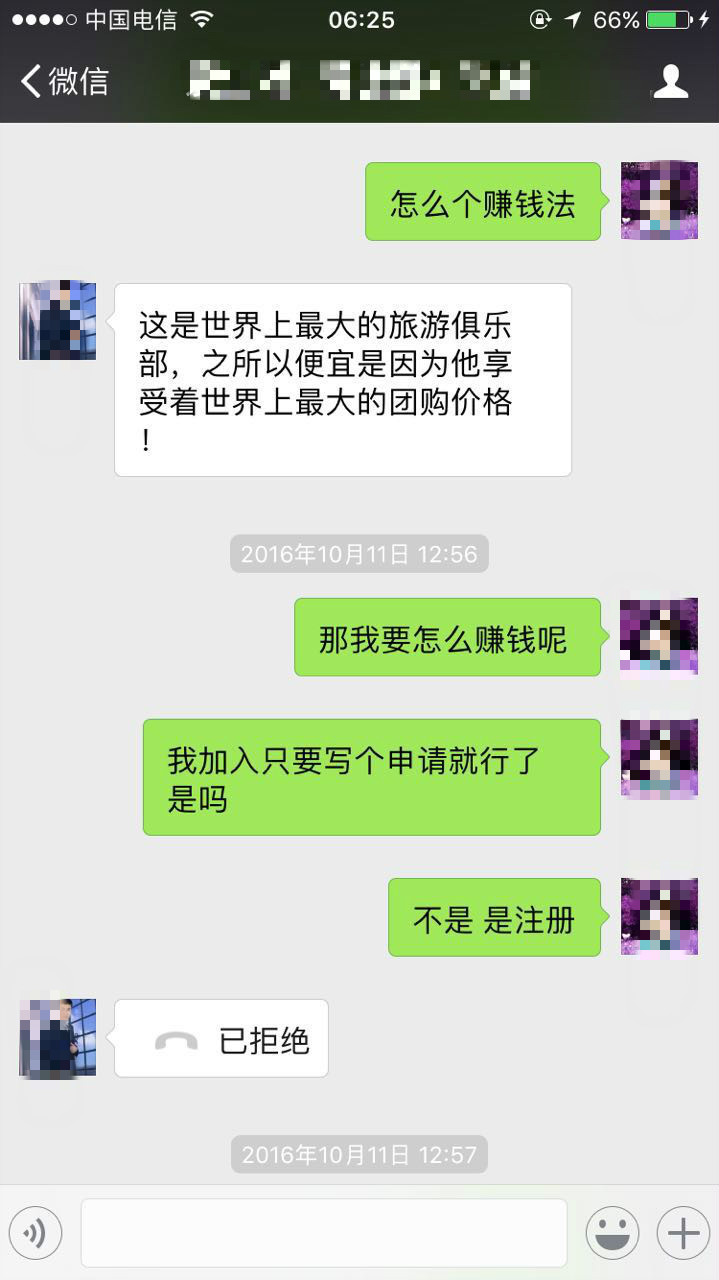The height and width of the screenshot is (1280, 719).
Task: Open contact avatar beside 这是世界上最大的旅游俱乐部 message
Action: point(58,320)
